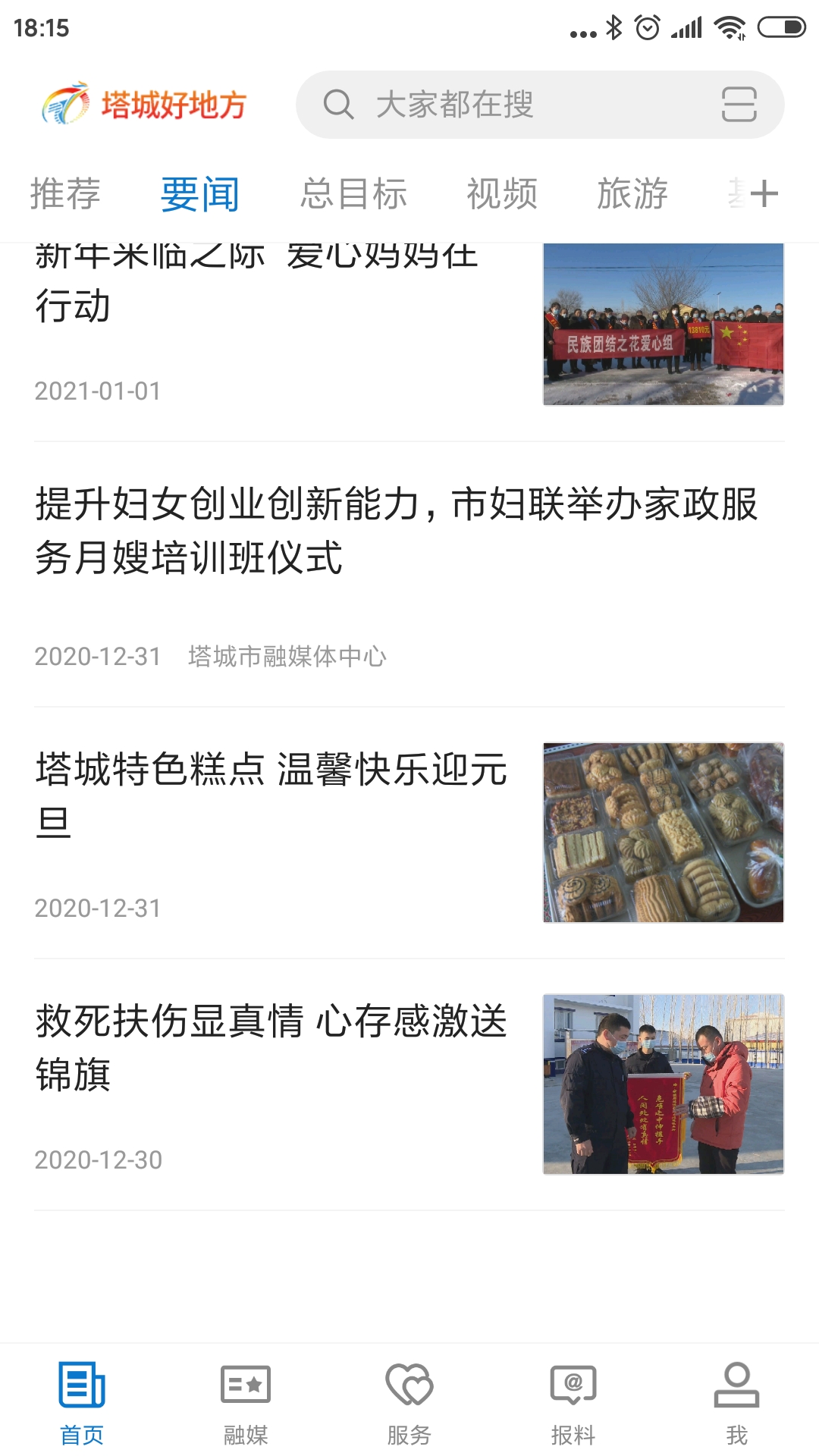The image size is (819, 1456).
Task: Open the scan icon in search bar
Action: pyautogui.click(x=739, y=105)
